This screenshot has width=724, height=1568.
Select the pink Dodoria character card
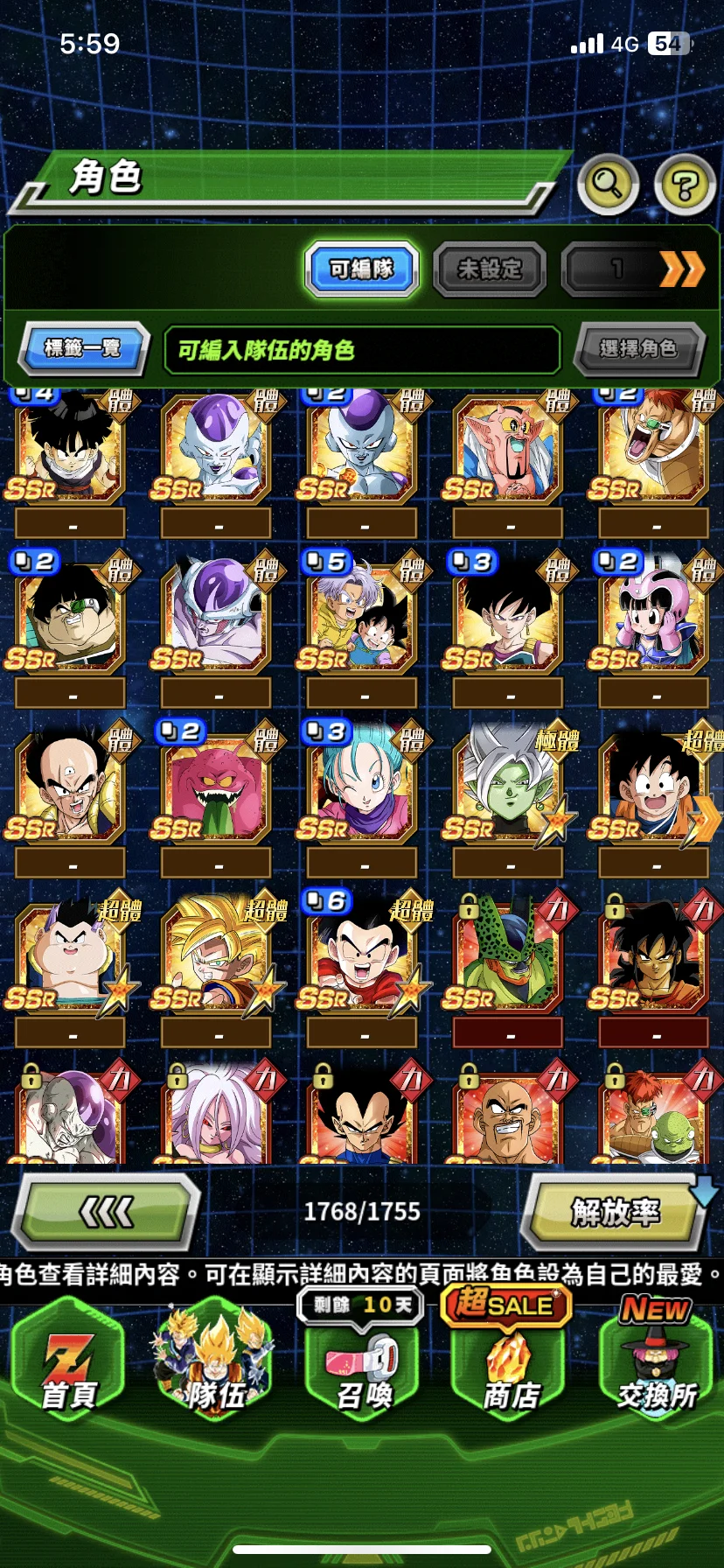[509, 448]
